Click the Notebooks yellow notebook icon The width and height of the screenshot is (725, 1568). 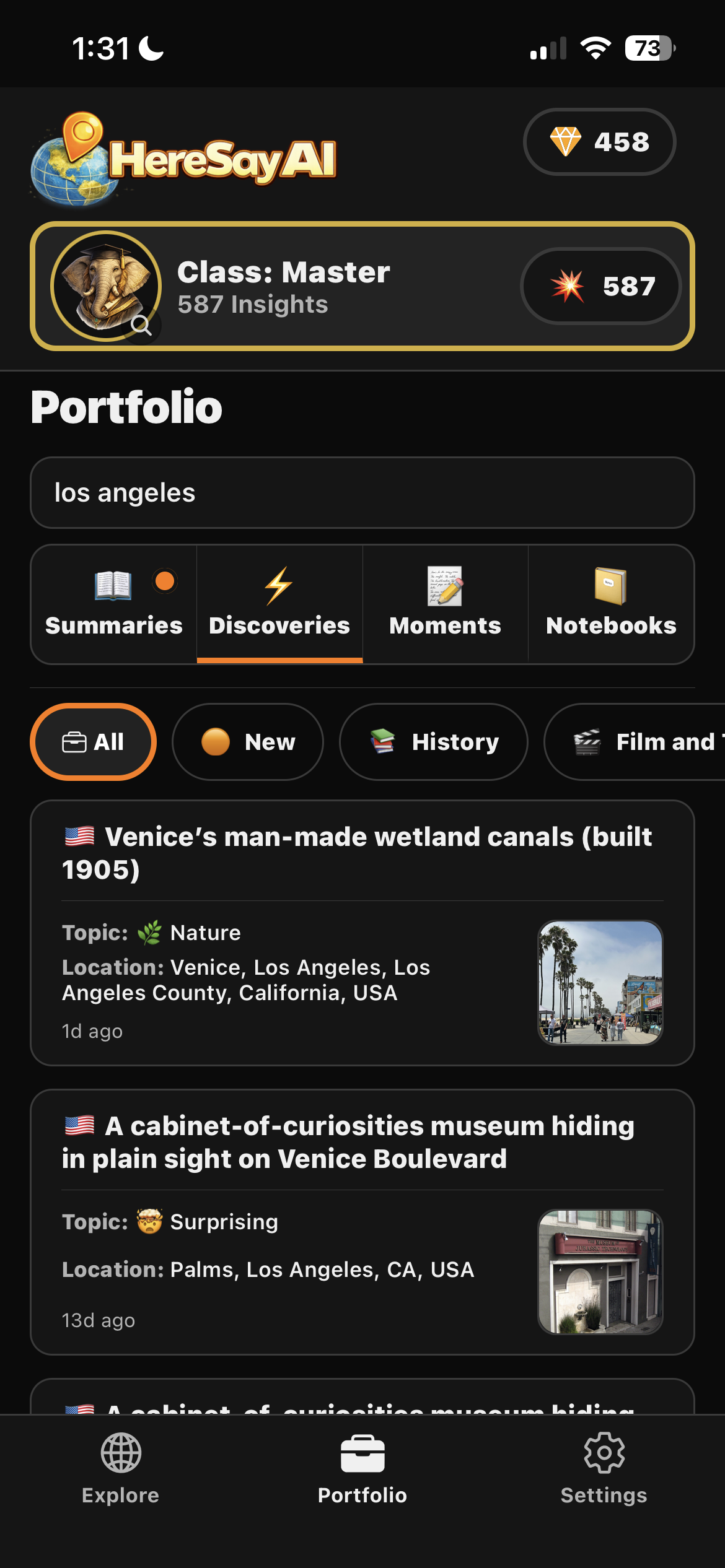(x=610, y=585)
